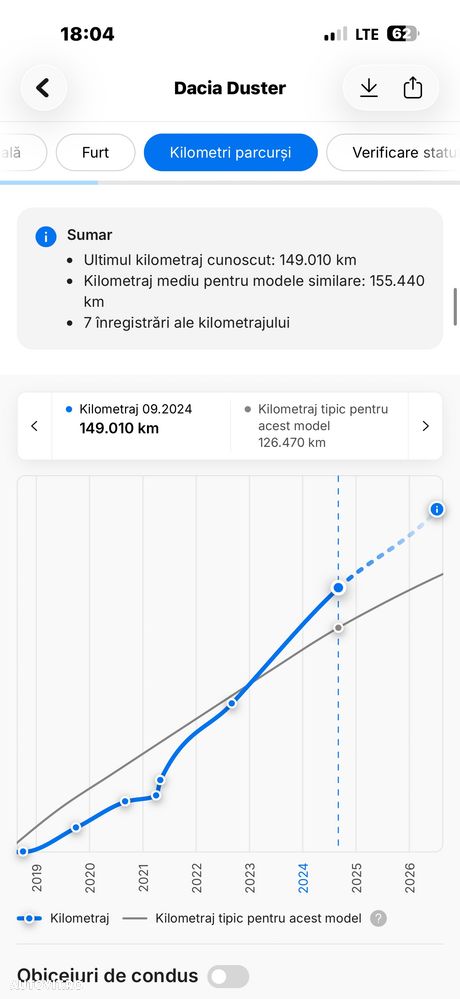This screenshot has width=460, height=999.
Task: Go back using the arrow button
Action: point(43,88)
